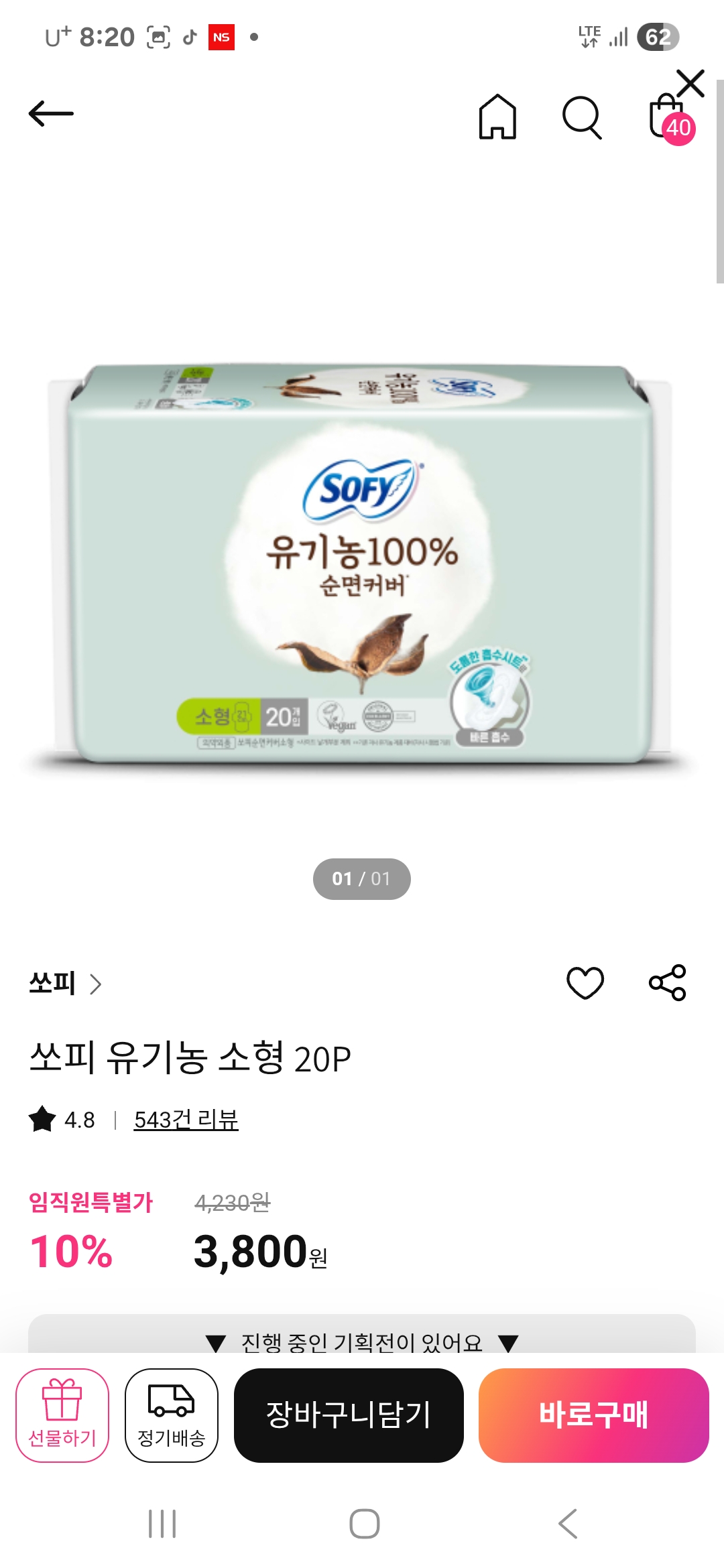724x1568 pixels.
Task: Open the SOFY product image
Action: [362, 563]
